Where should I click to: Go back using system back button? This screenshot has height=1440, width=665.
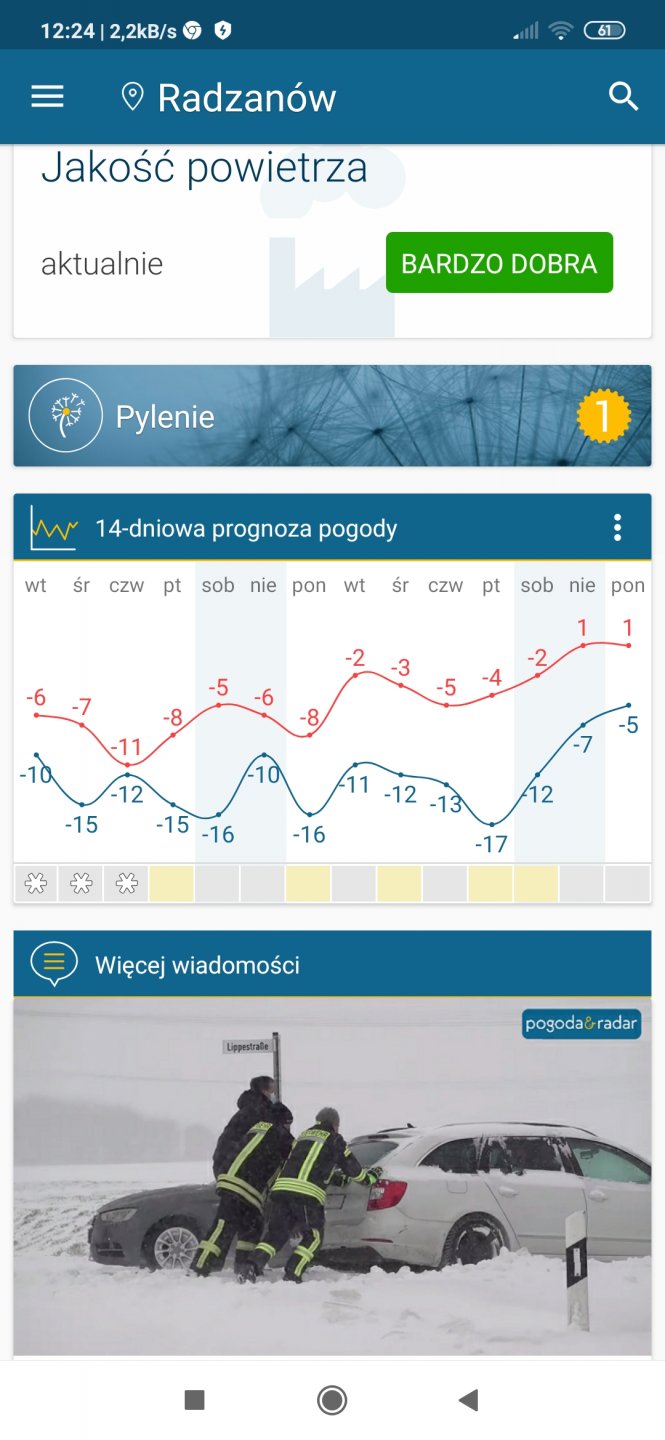(468, 1400)
